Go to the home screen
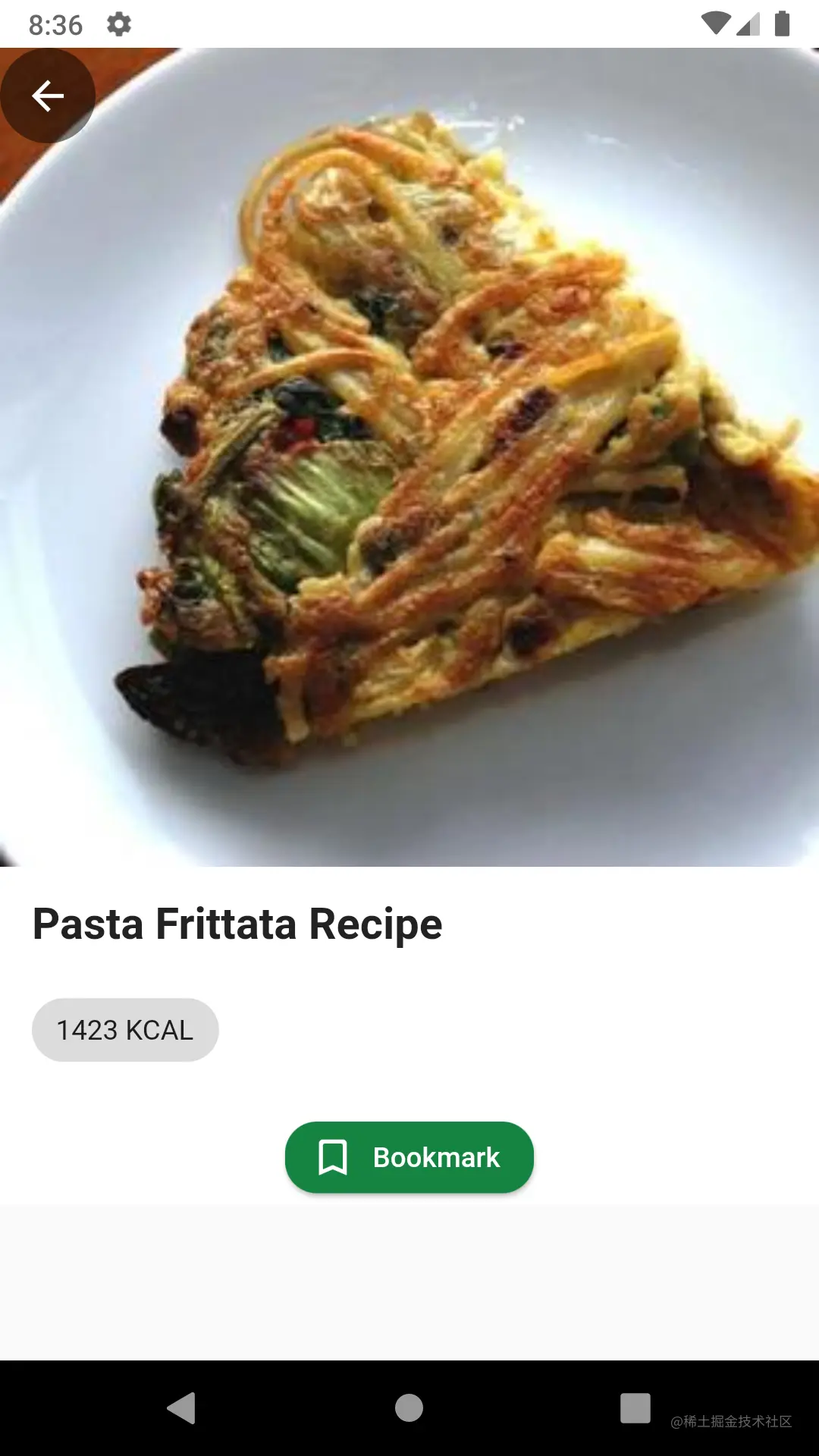The image size is (819, 1456). tap(409, 1408)
